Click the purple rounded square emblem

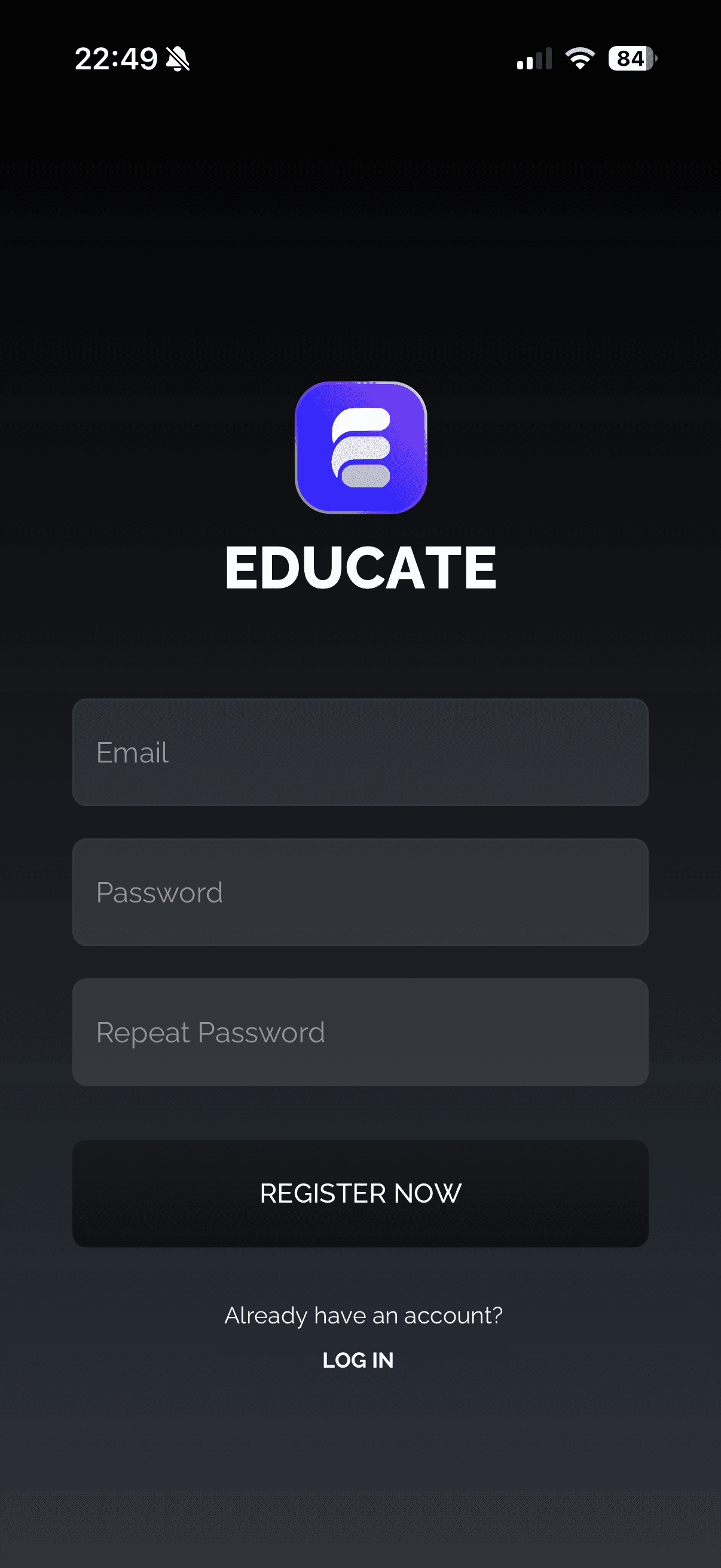pos(361,448)
